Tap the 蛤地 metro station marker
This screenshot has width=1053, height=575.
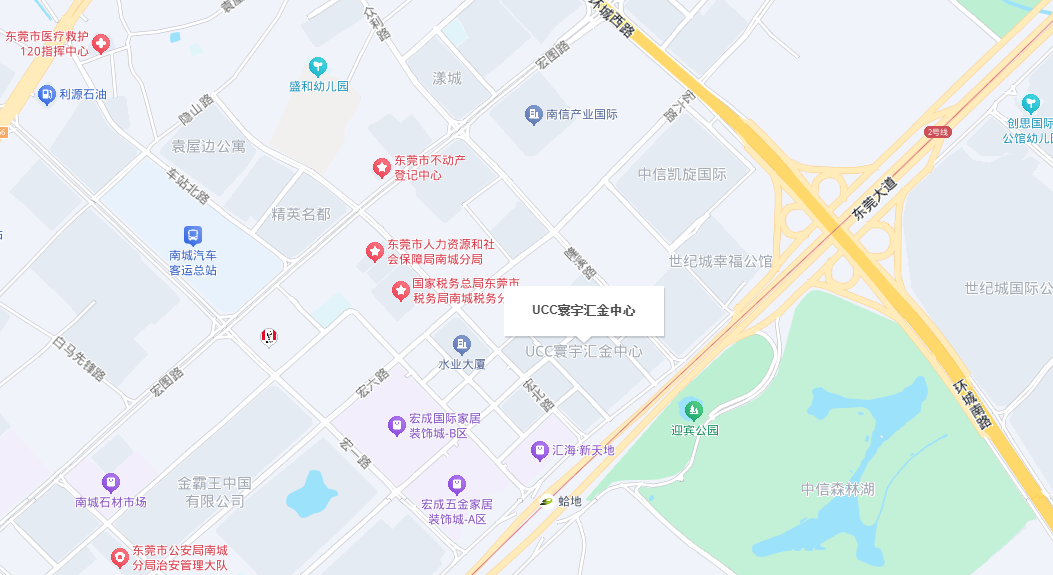pos(546,501)
